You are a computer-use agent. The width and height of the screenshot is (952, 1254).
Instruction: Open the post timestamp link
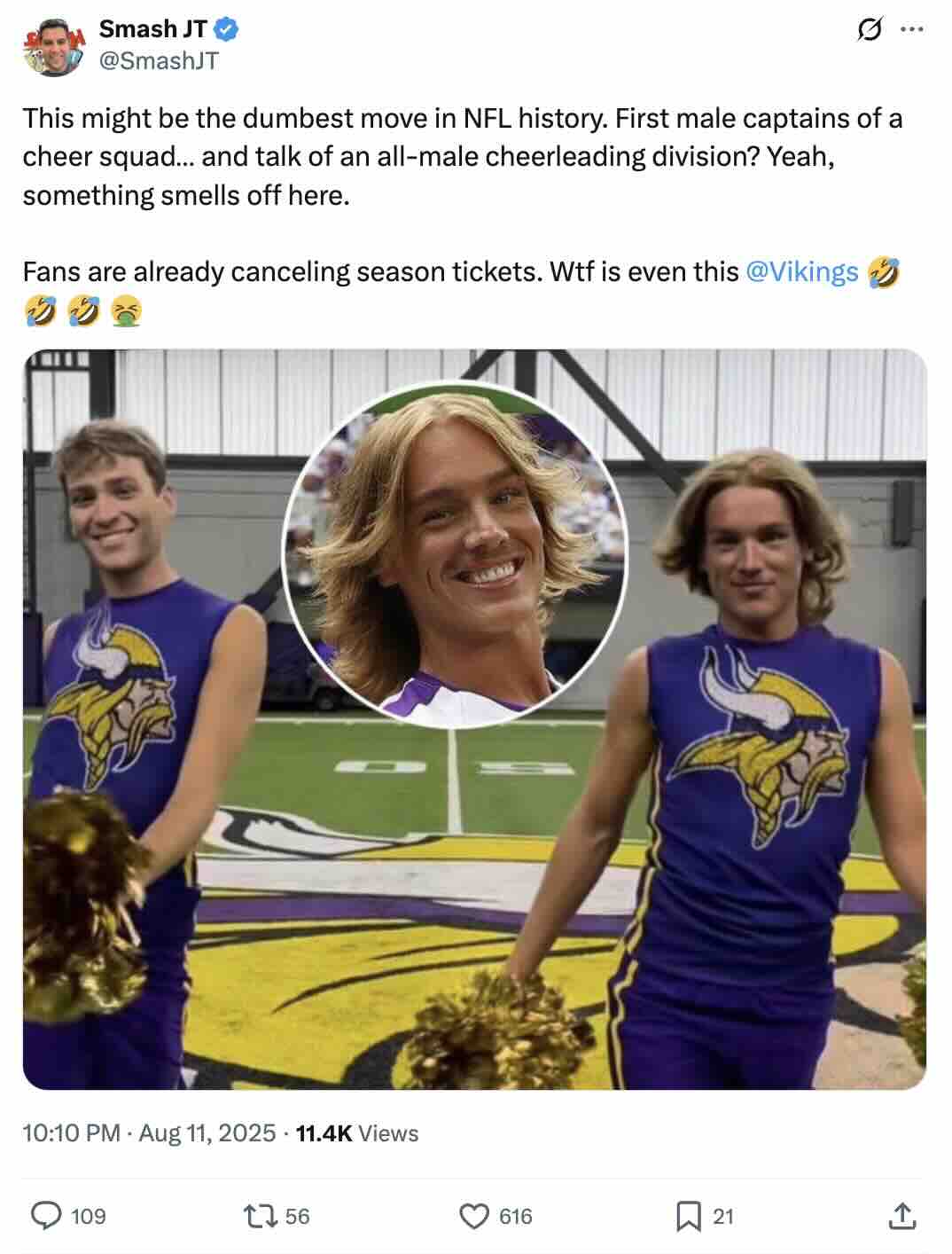149,1133
